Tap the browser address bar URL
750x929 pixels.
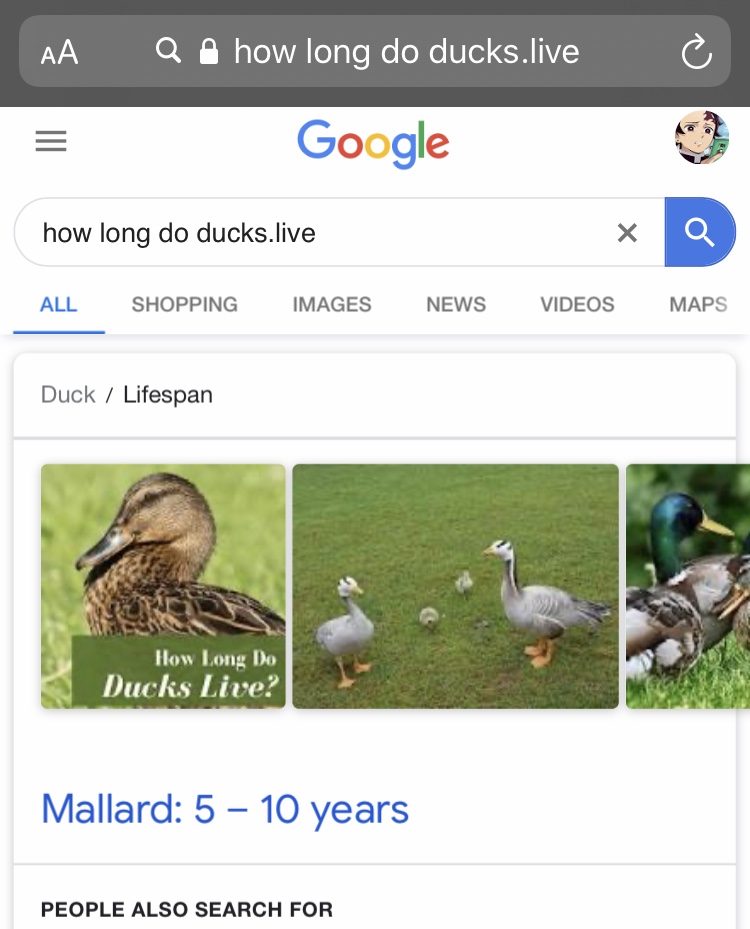(x=405, y=51)
